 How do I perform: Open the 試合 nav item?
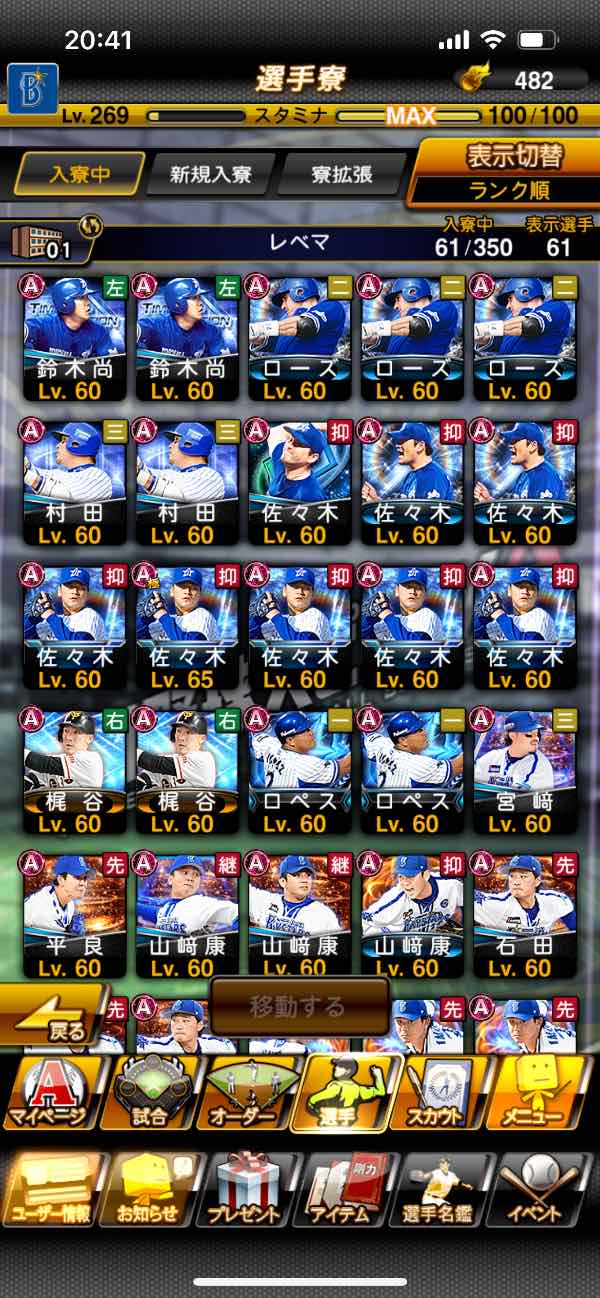coord(152,1093)
